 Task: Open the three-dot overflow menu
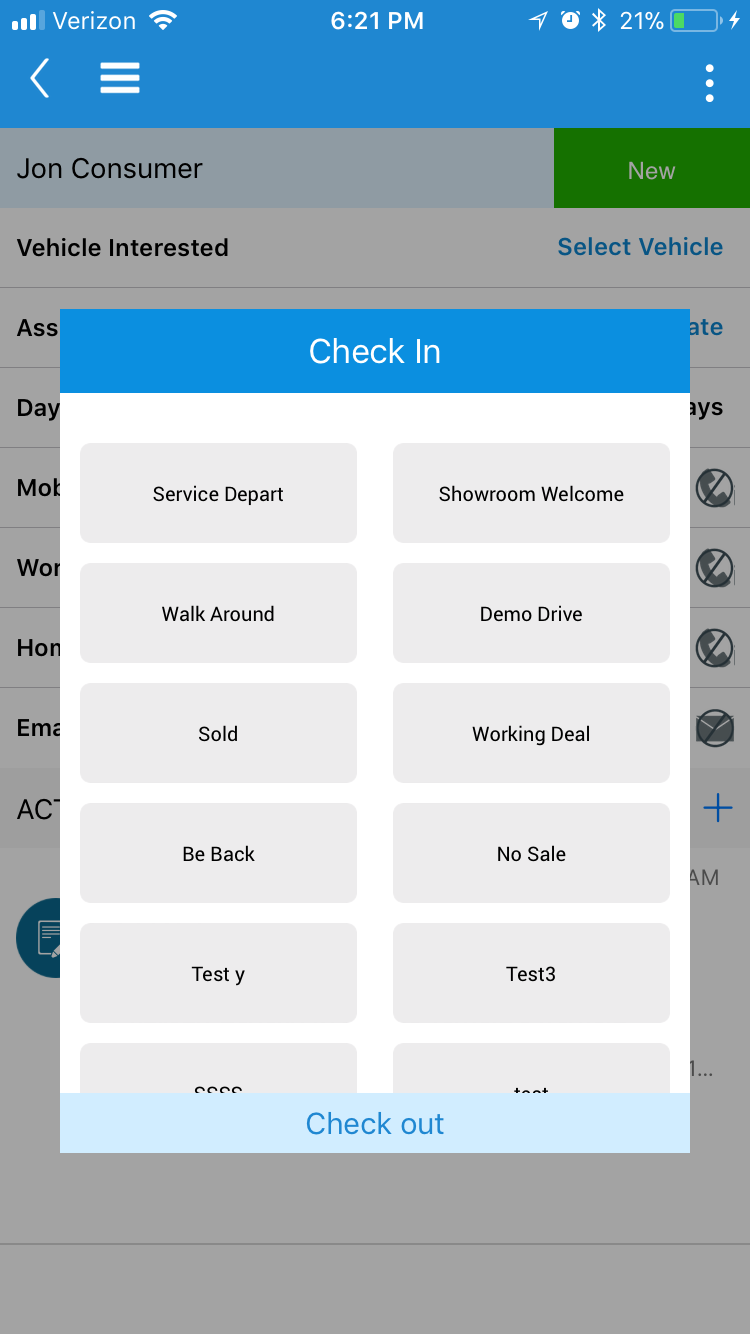click(709, 83)
